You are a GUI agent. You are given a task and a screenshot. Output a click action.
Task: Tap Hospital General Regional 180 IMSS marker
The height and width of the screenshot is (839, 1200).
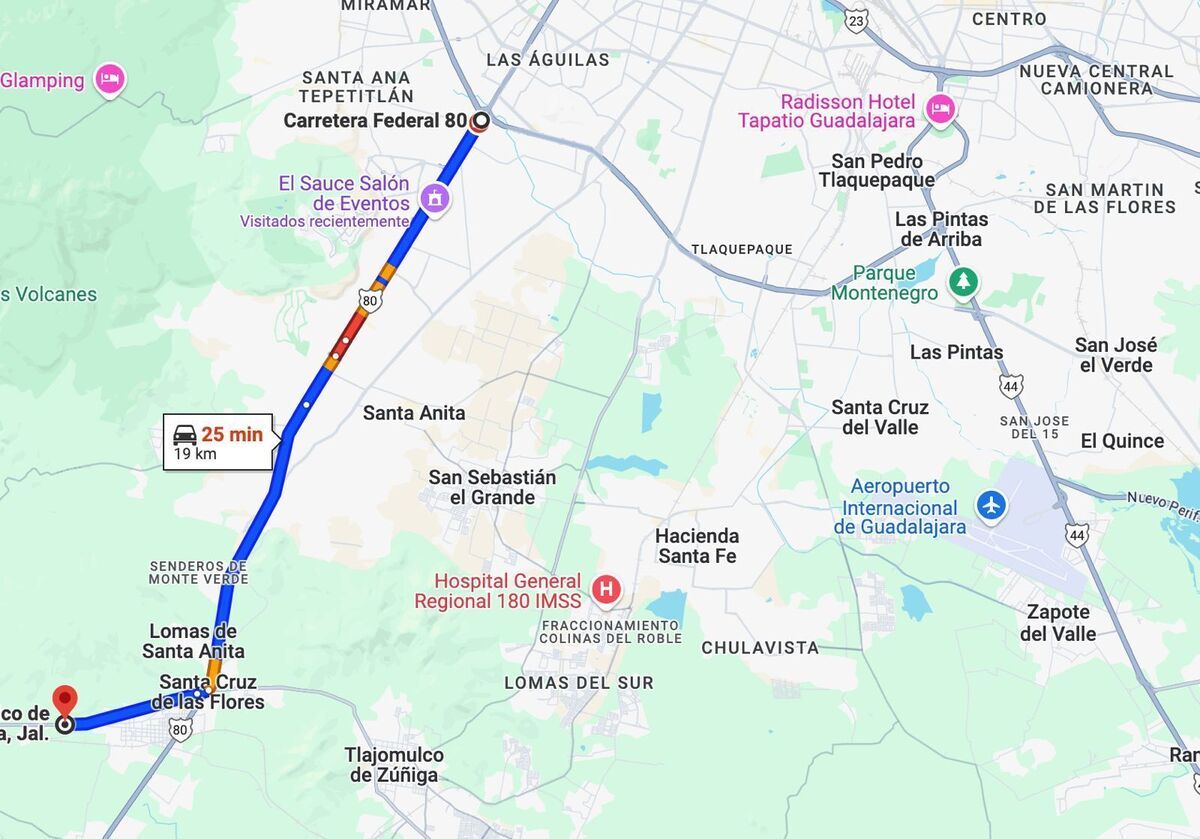pyautogui.click(x=605, y=590)
